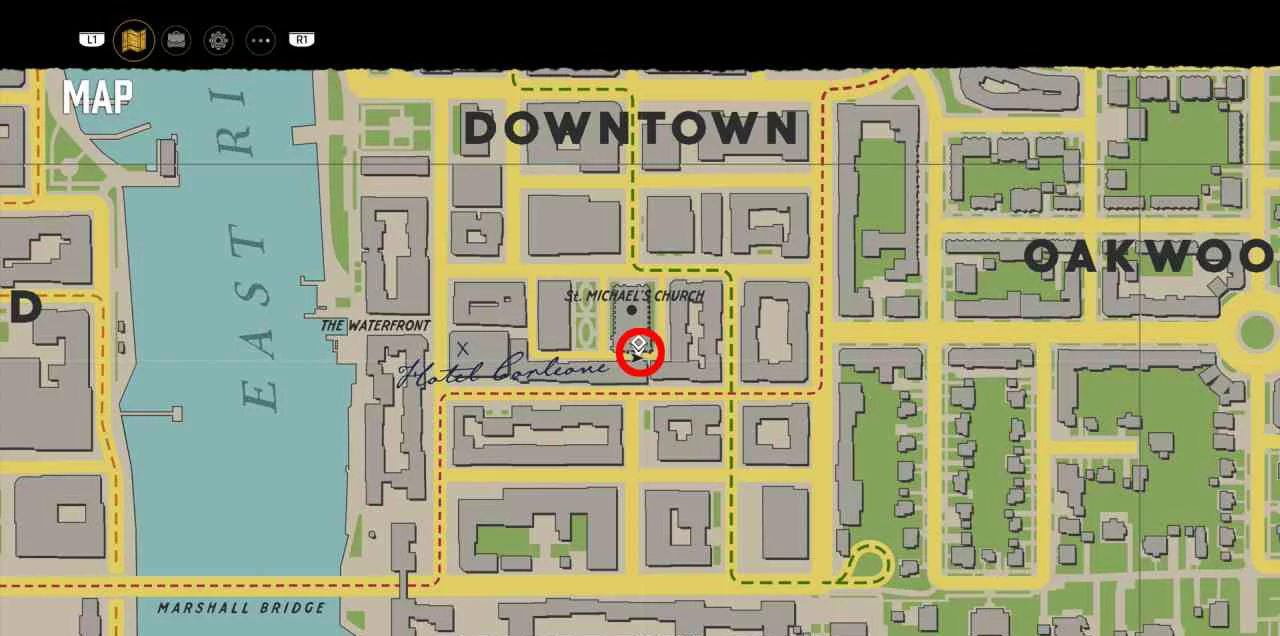Switch to the briefcase tab
Viewport: 1280px width, 636px height.
(x=176, y=41)
